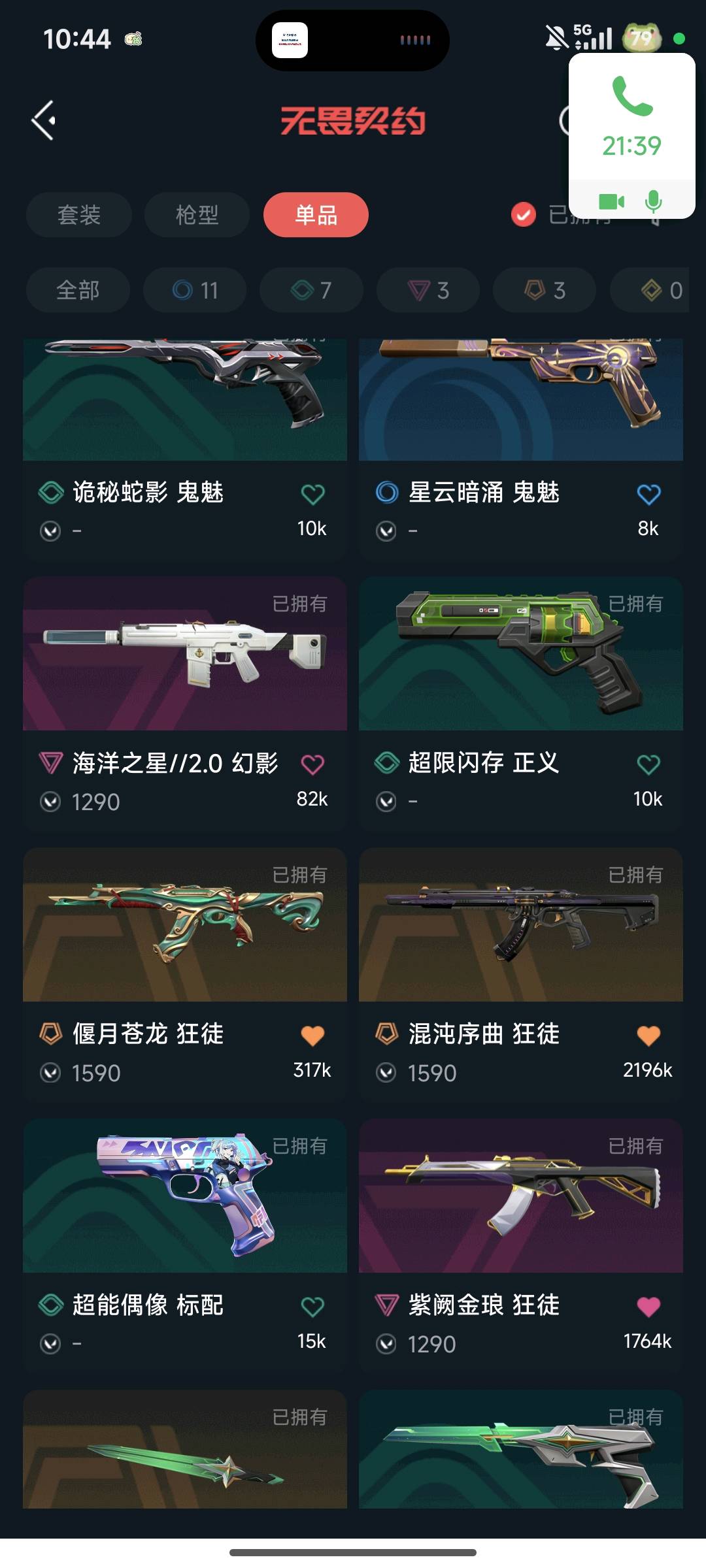Filter by the pink triangle tier showing 3

428,290
